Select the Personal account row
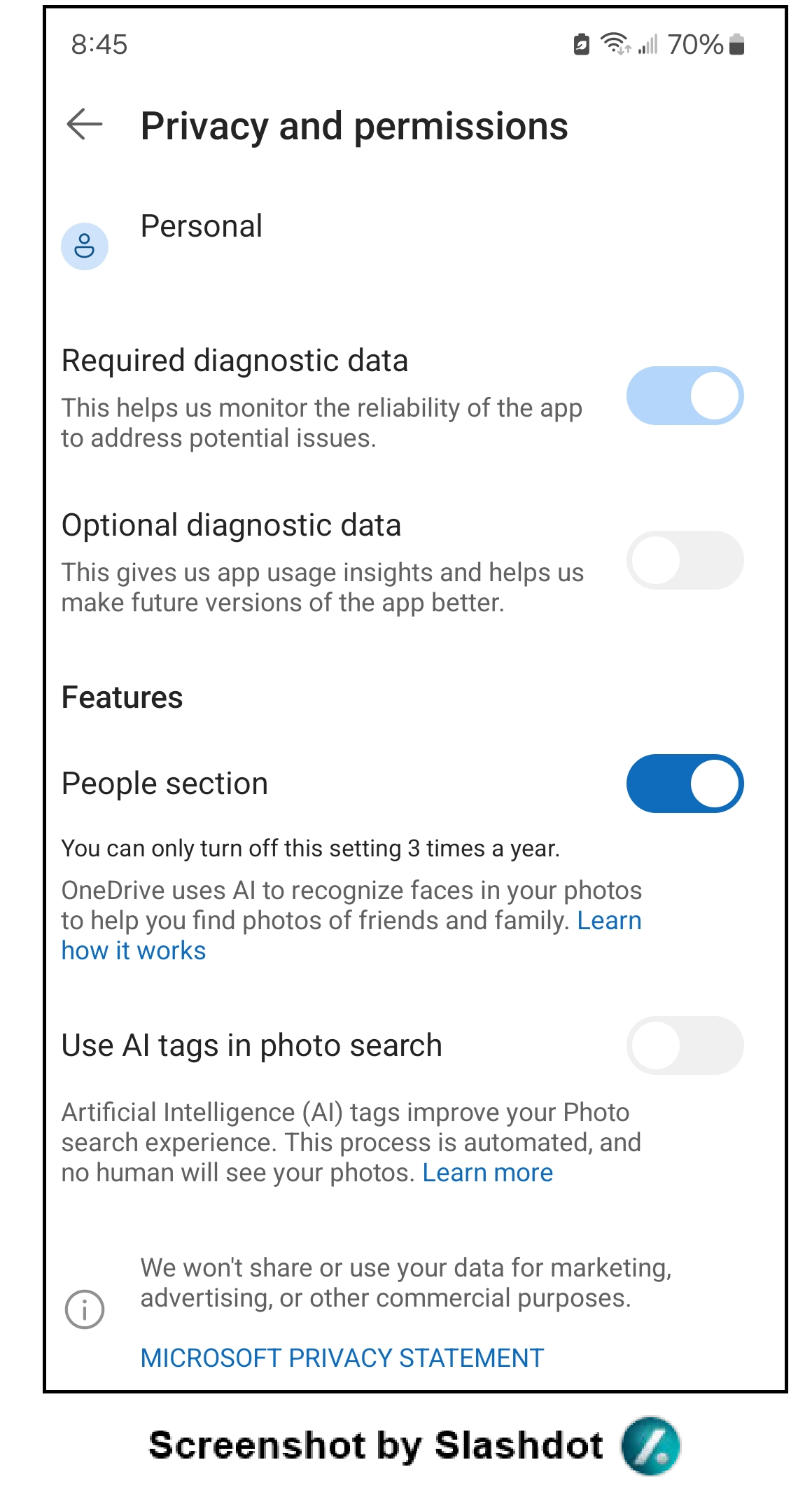Image resolution: width=812 pixels, height=1502 pixels. [201, 225]
